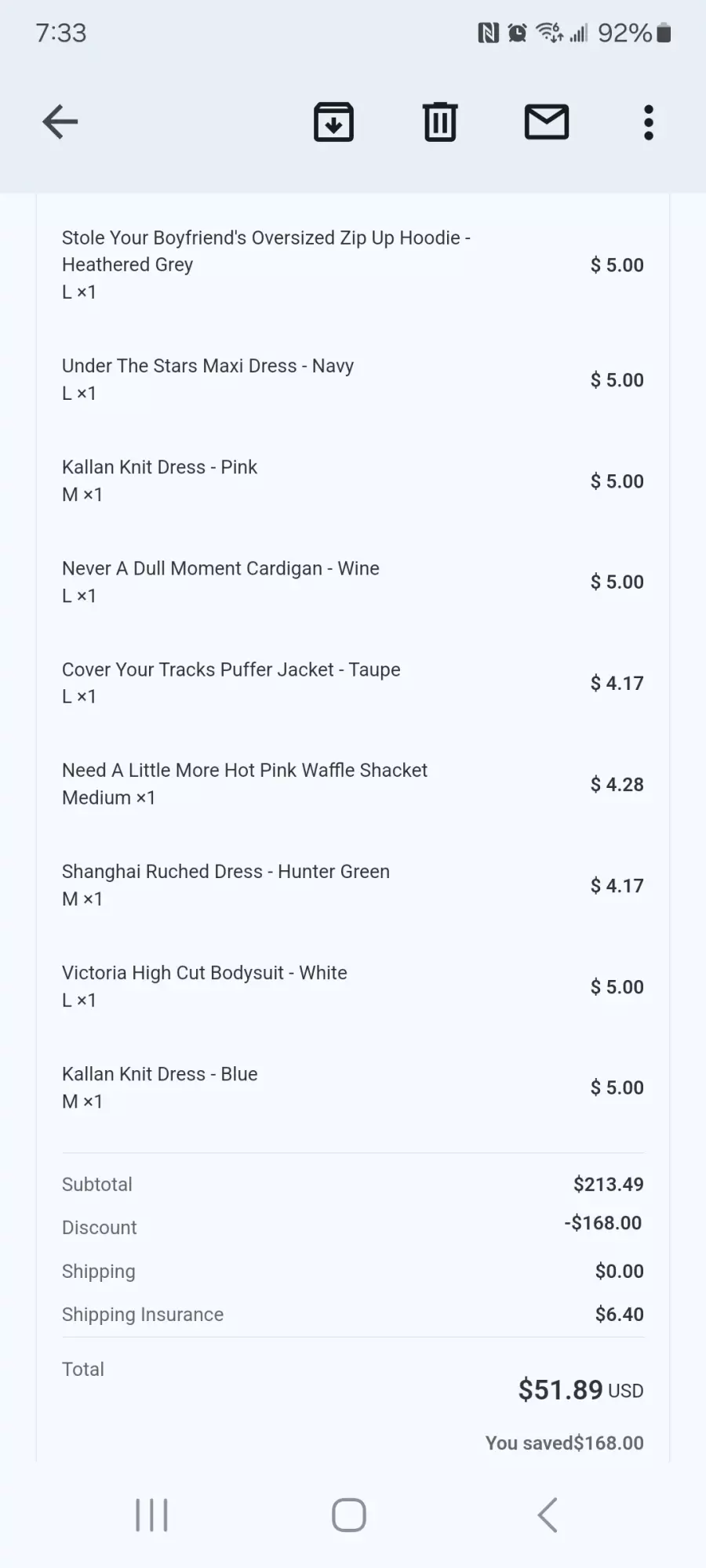Mark the email as unread
This screenshot has height=1568, width=706.
pyautogui.click(x=547, y=122)
